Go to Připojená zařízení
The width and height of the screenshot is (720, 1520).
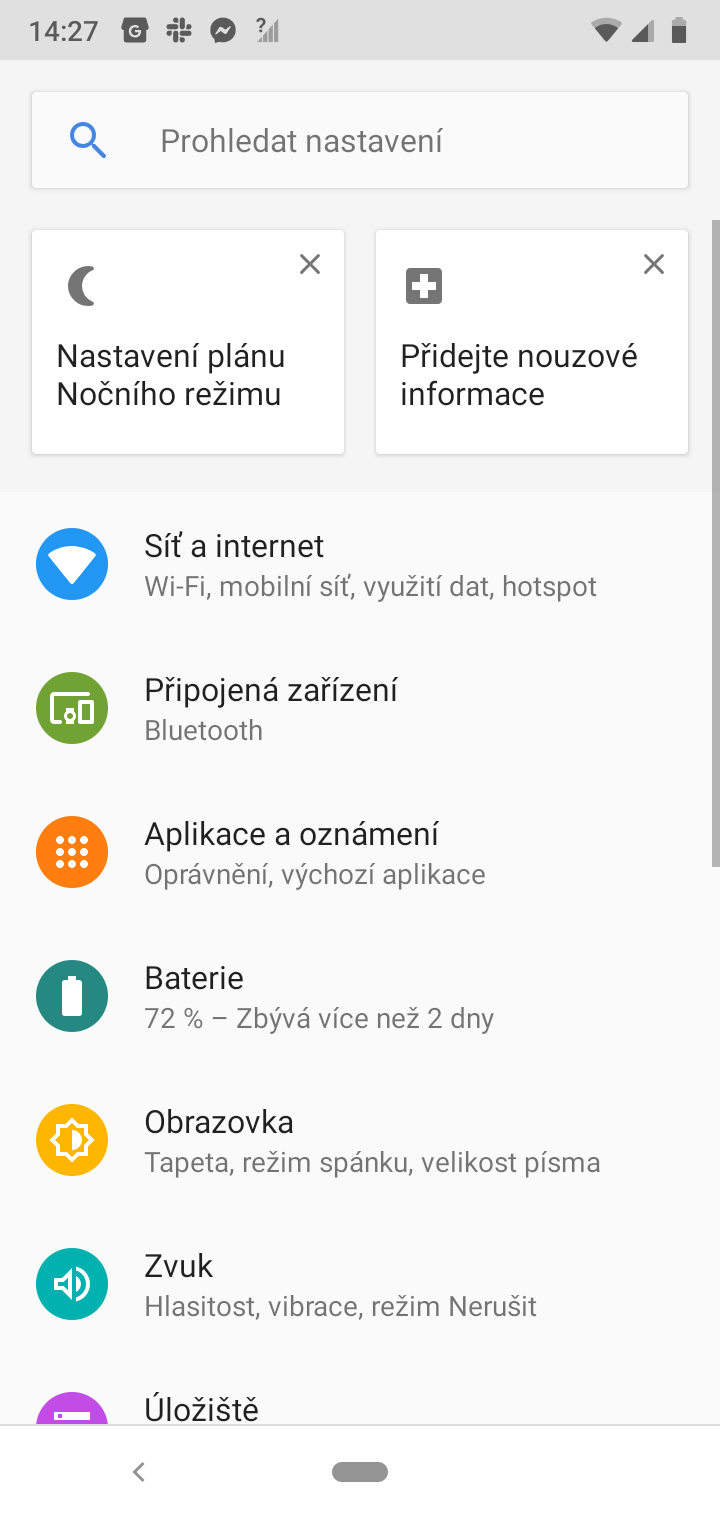(360, 708)
